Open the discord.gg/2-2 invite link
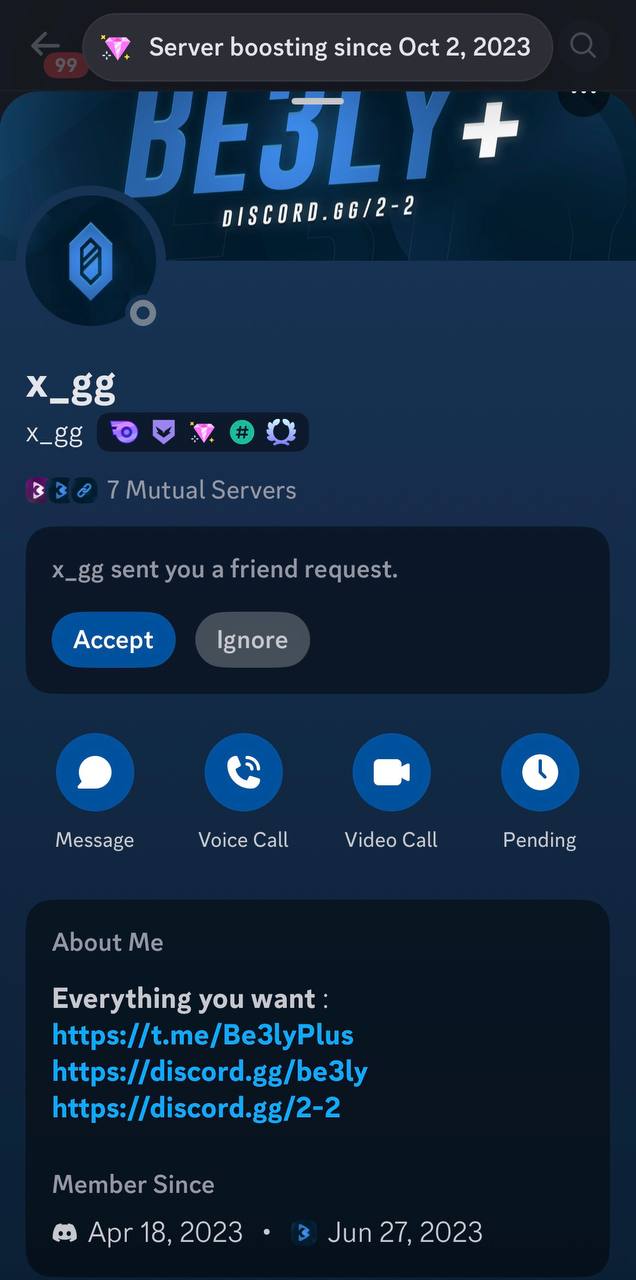This screenshot has height=1280, width=636. [196, 1108]
